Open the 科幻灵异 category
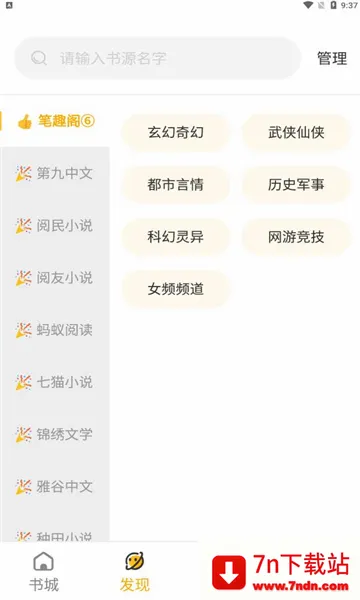 (176, 237)
